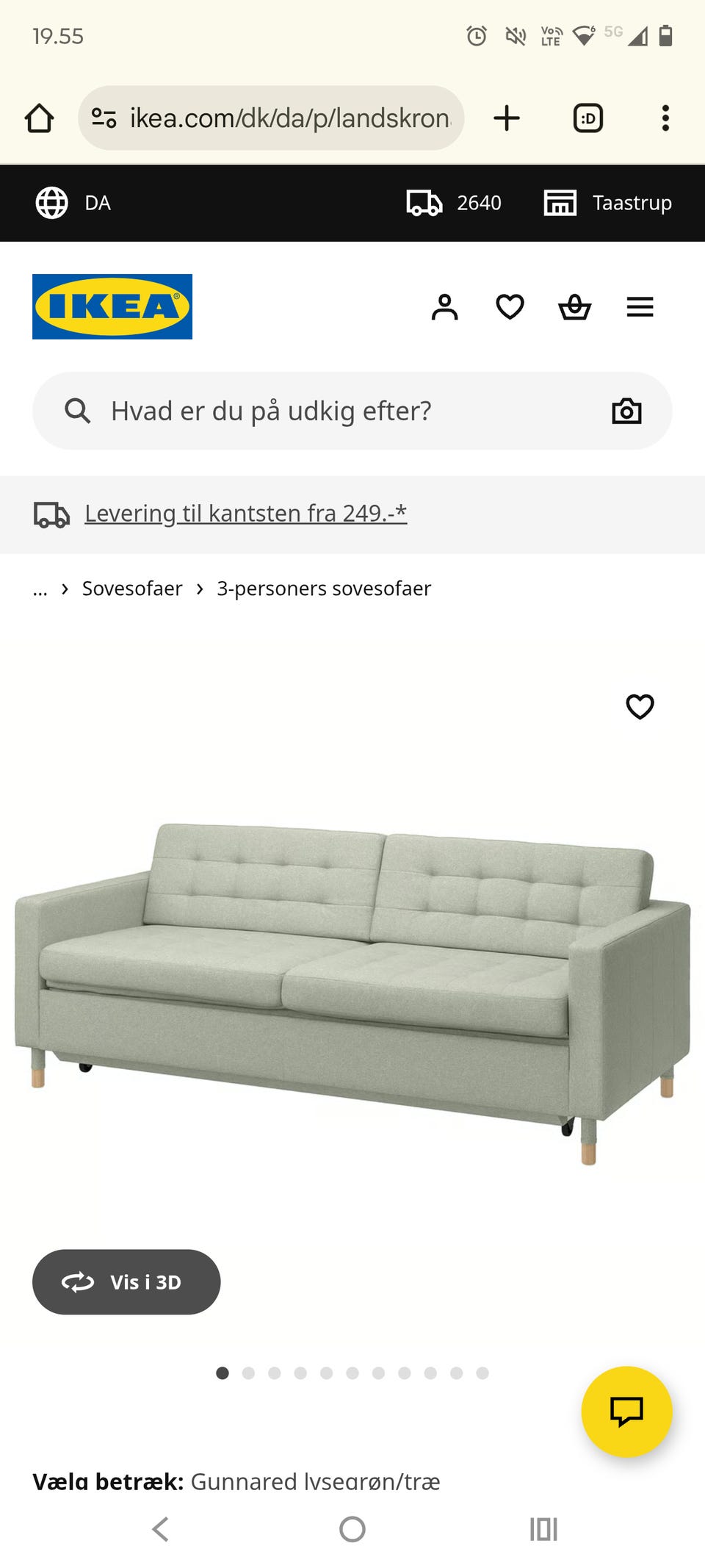Open the IKEA account profile icon
The height and width of the screenshot is (1568, 705).
click(446, 307)
